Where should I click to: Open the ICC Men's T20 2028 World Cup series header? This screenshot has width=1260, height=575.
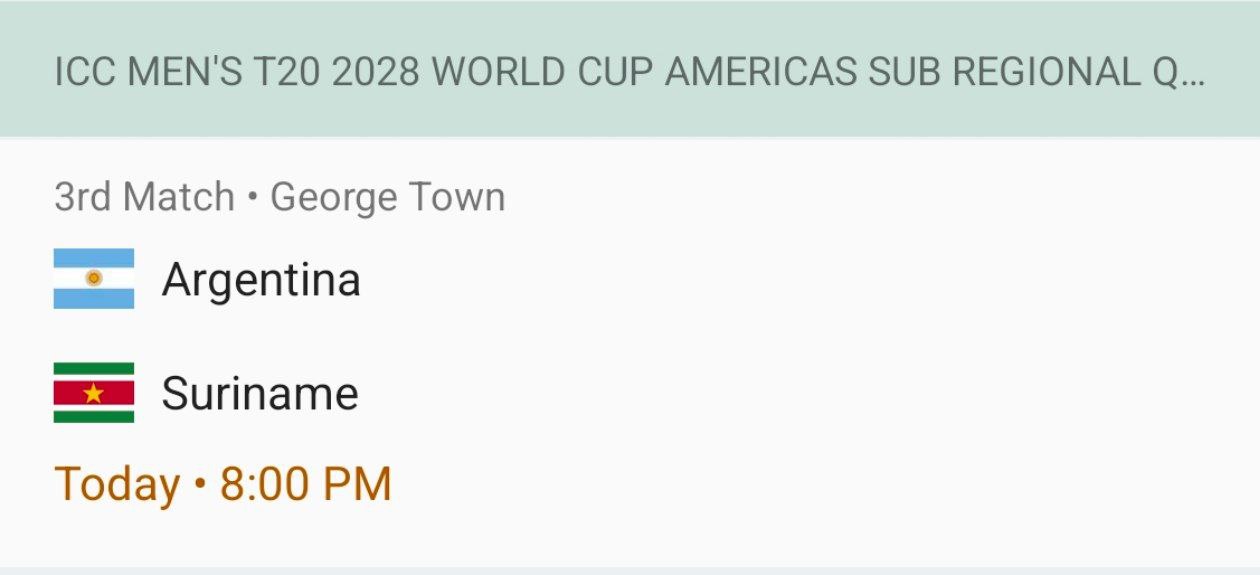point(630,72)
